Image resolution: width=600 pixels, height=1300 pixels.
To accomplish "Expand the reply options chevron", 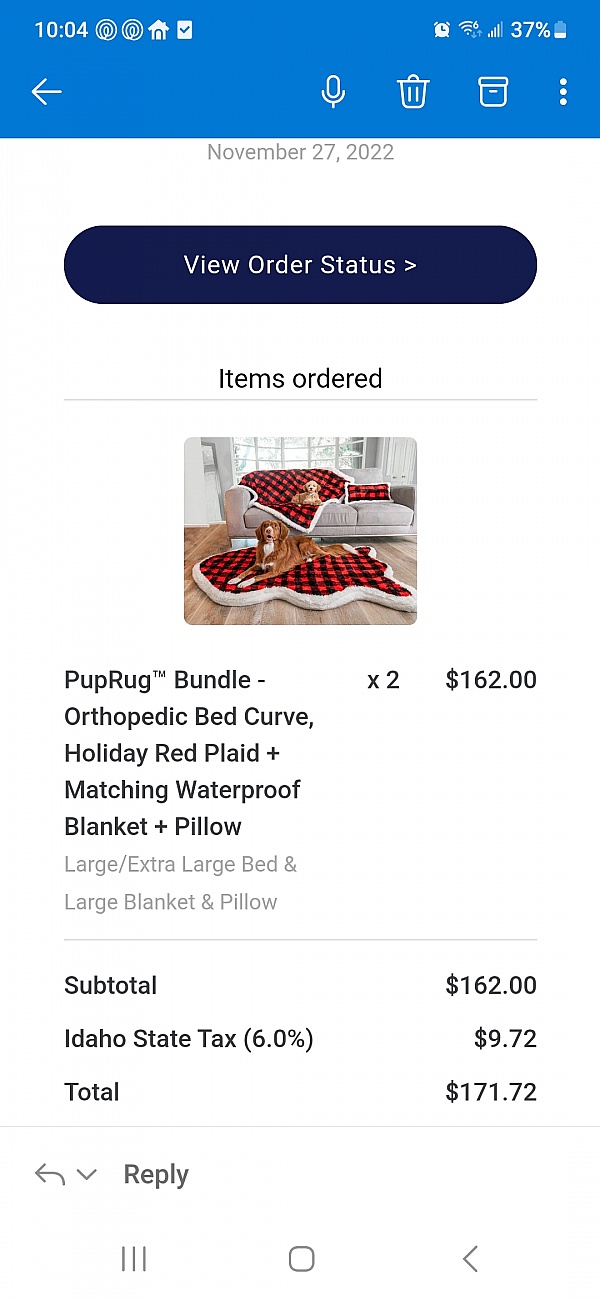I will pyautogui.click(x=87, y=1175).
